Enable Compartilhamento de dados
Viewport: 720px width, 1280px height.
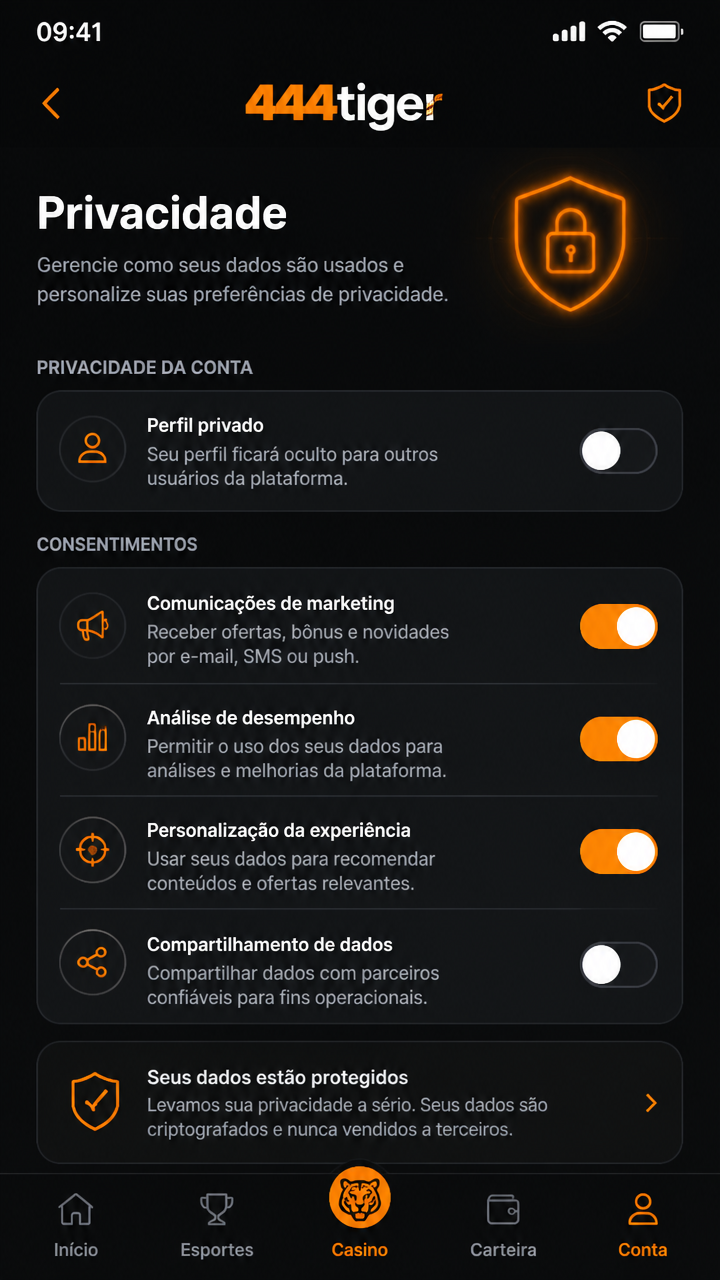pyautogui.click(x=618, y=966)
